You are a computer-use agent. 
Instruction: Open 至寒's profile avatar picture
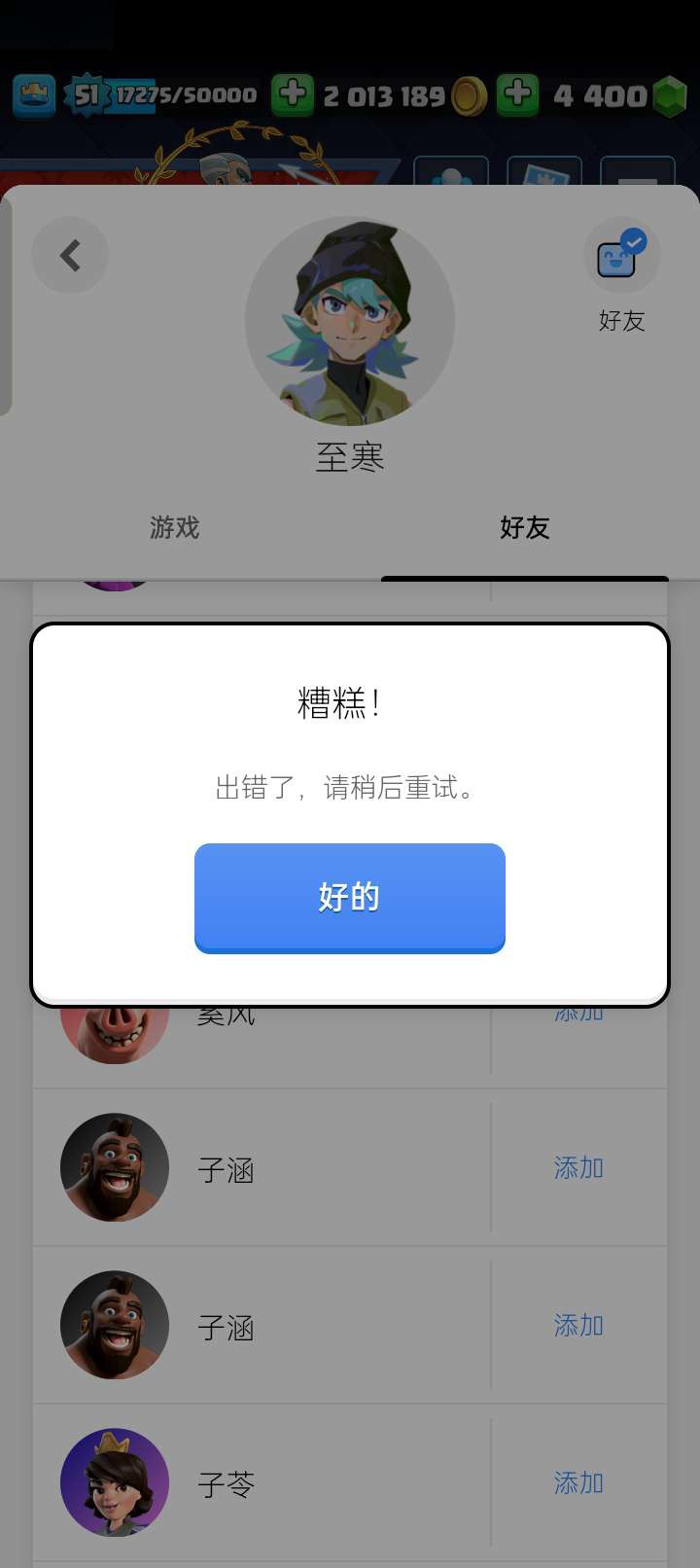[x=349, y=321]
